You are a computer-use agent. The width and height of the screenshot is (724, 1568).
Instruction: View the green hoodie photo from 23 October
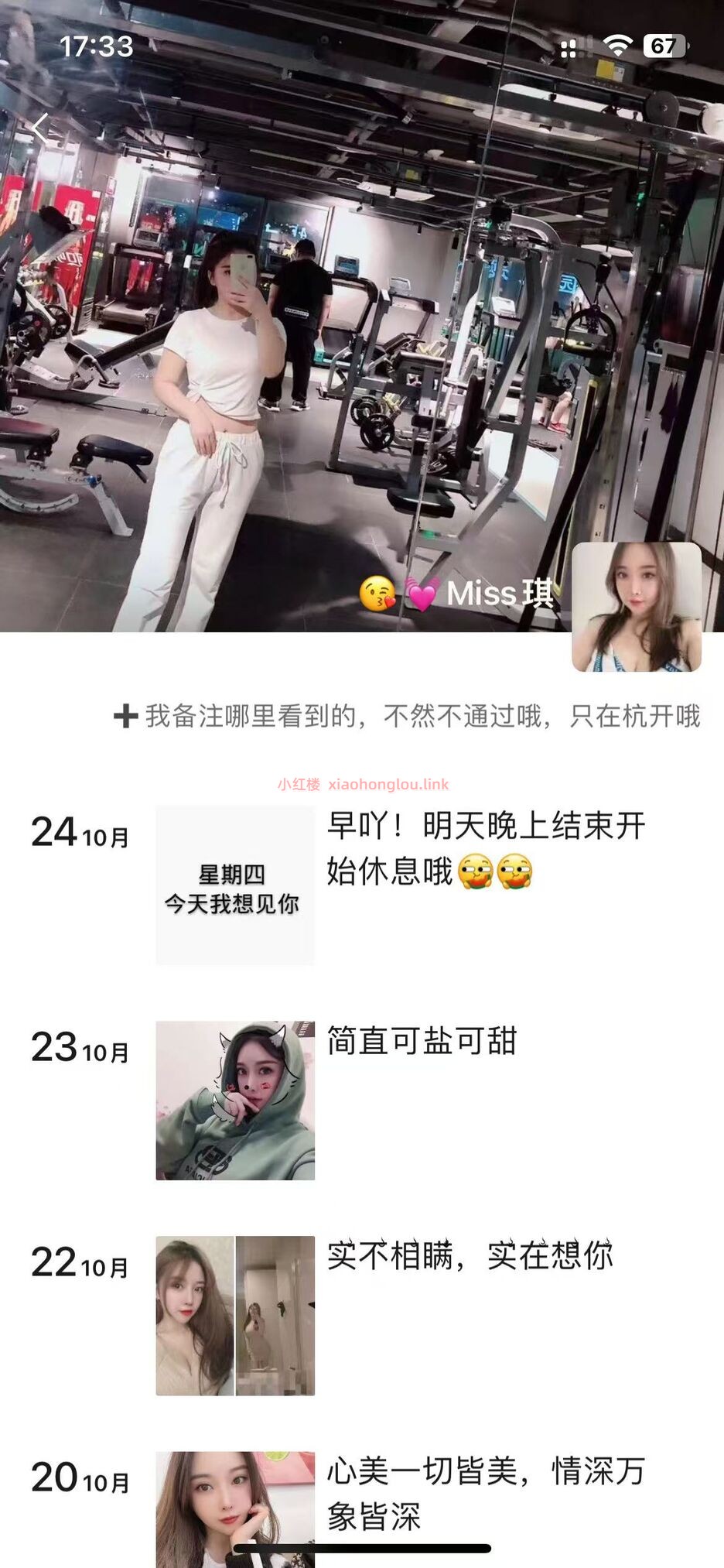pyautogui.click(x=235, y=1100)
